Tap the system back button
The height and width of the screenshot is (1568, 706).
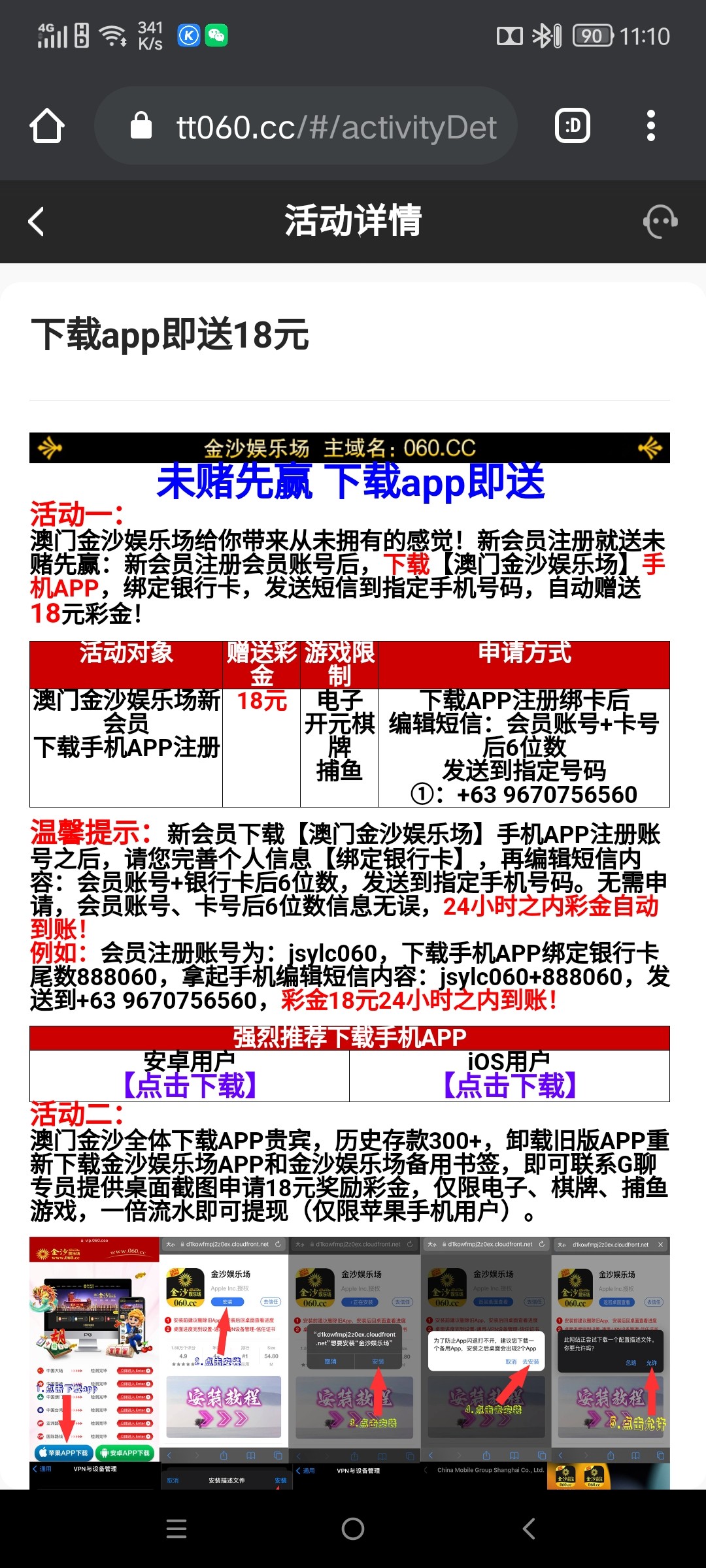coord(529,1529)
